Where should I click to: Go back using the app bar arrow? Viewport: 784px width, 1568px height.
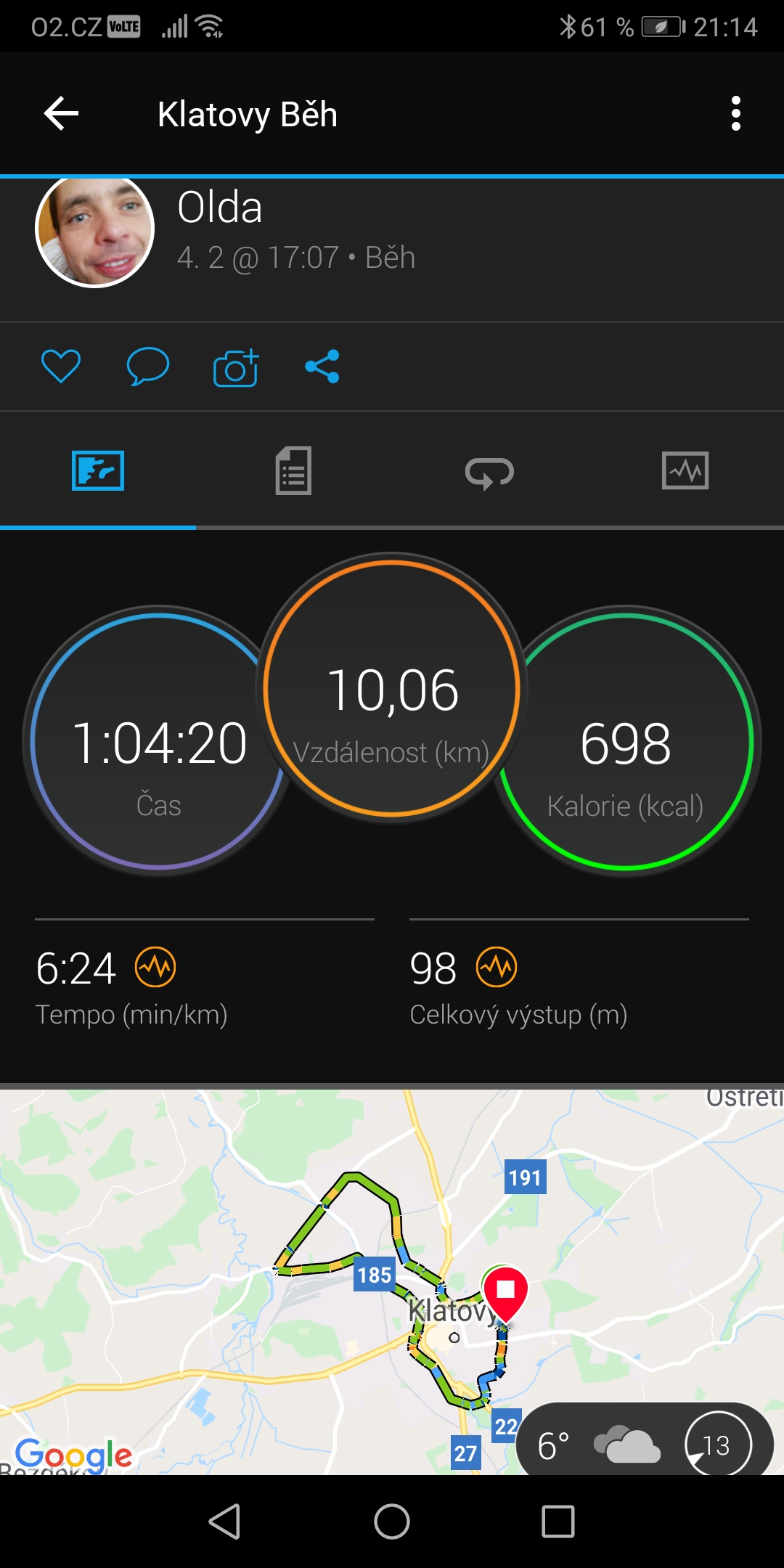[x=61, y=114]
